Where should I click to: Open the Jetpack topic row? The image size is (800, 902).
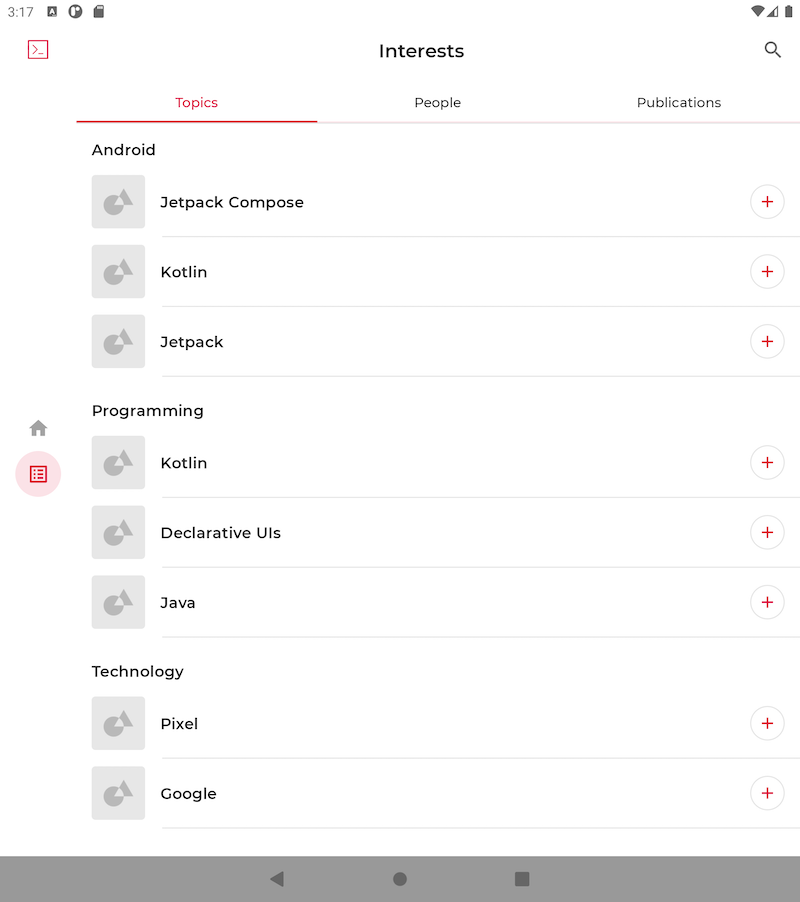(x=400, y=342)
